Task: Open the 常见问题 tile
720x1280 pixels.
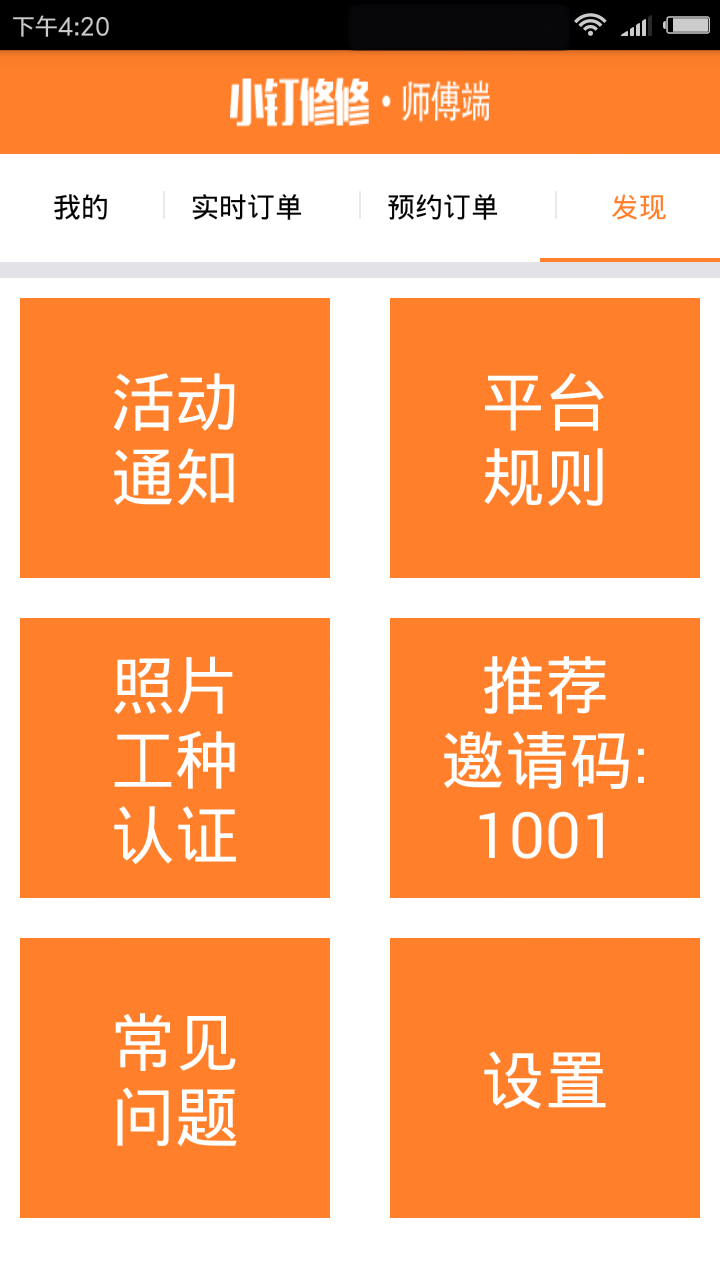Action: 175,1078
